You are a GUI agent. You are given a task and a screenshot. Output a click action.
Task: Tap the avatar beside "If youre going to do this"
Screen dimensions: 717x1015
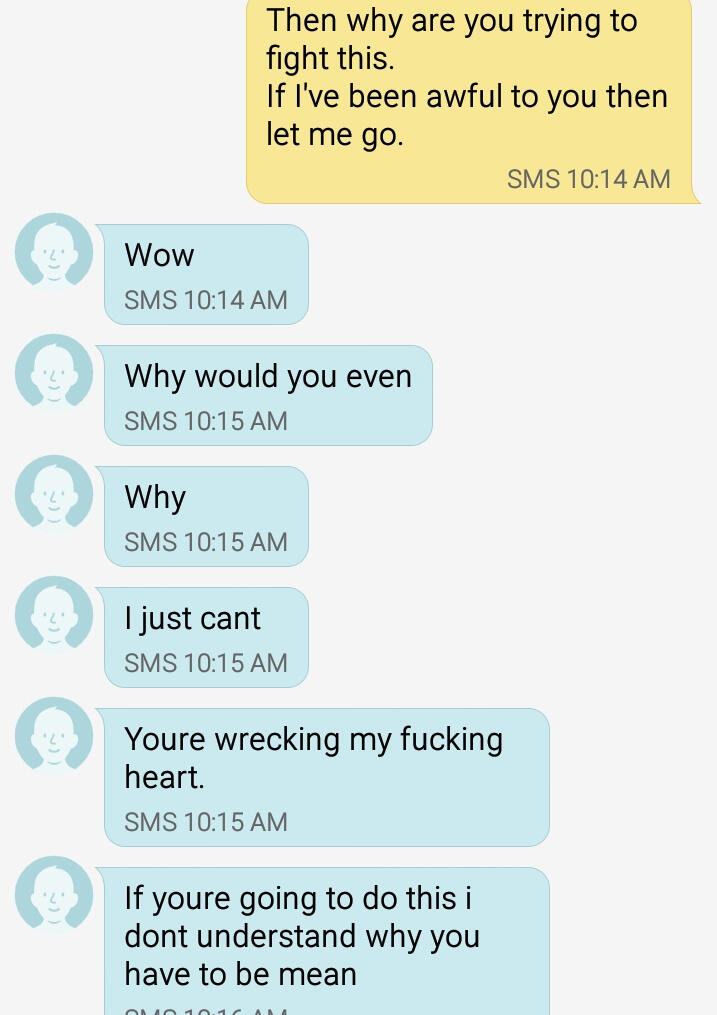54,895
